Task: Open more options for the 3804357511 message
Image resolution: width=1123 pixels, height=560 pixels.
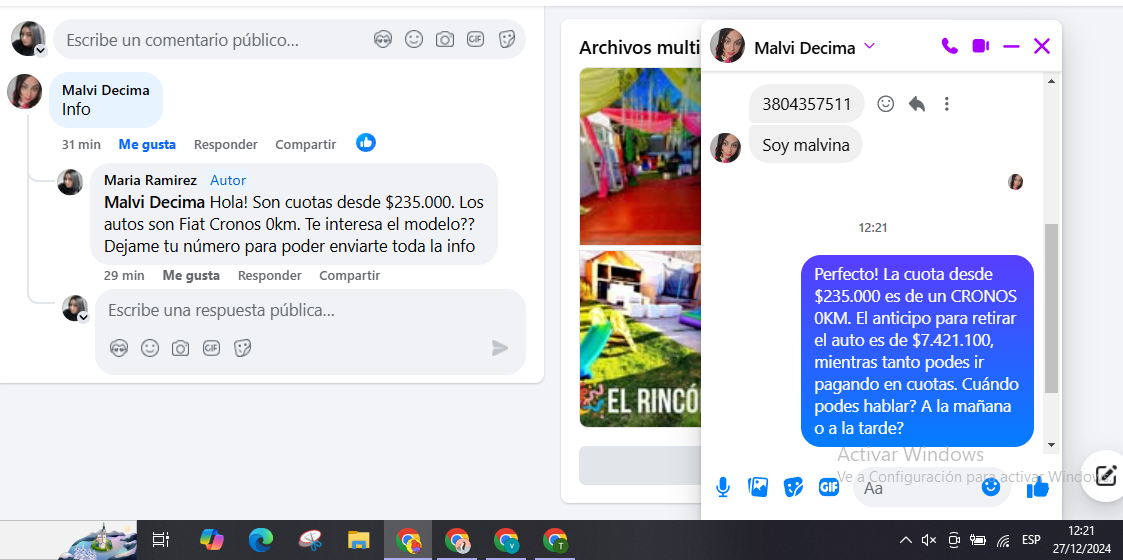Action: click(x=946, y=104)
